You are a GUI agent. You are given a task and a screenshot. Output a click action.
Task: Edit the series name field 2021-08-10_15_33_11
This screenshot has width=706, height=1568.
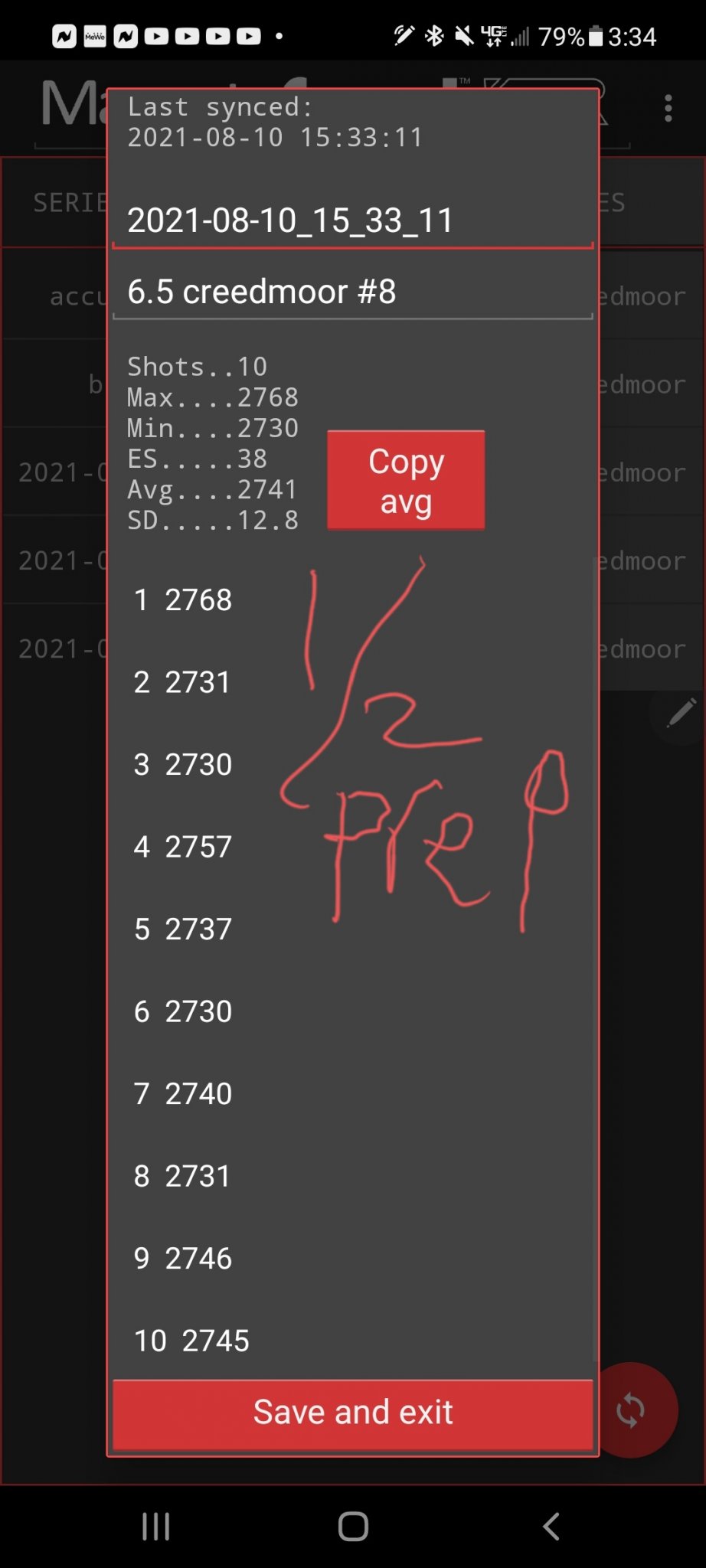click(x=353, y=220)
